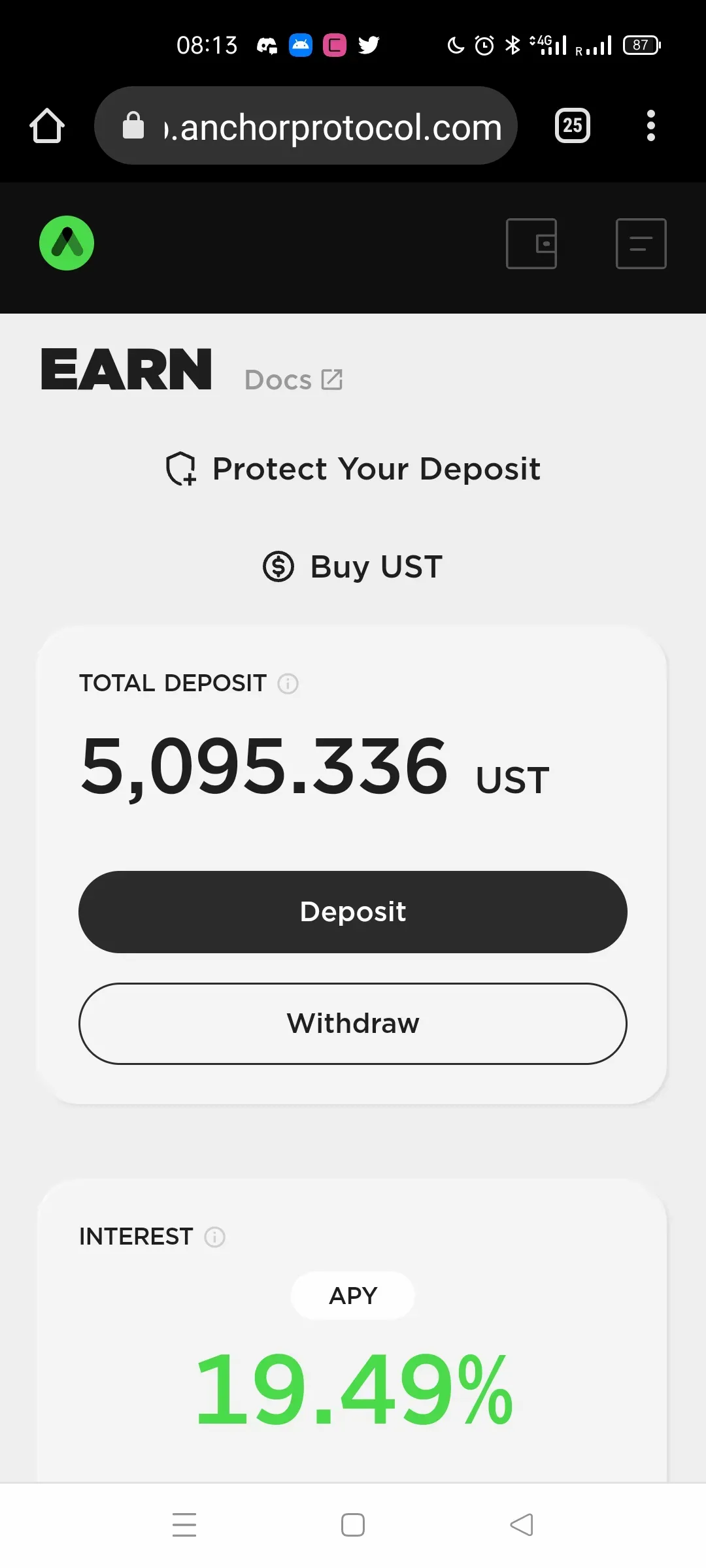Image resolution: width=706 pixels, height=1568 pixels.
Task: Show info about Interest
Action: coord(214,1237)
